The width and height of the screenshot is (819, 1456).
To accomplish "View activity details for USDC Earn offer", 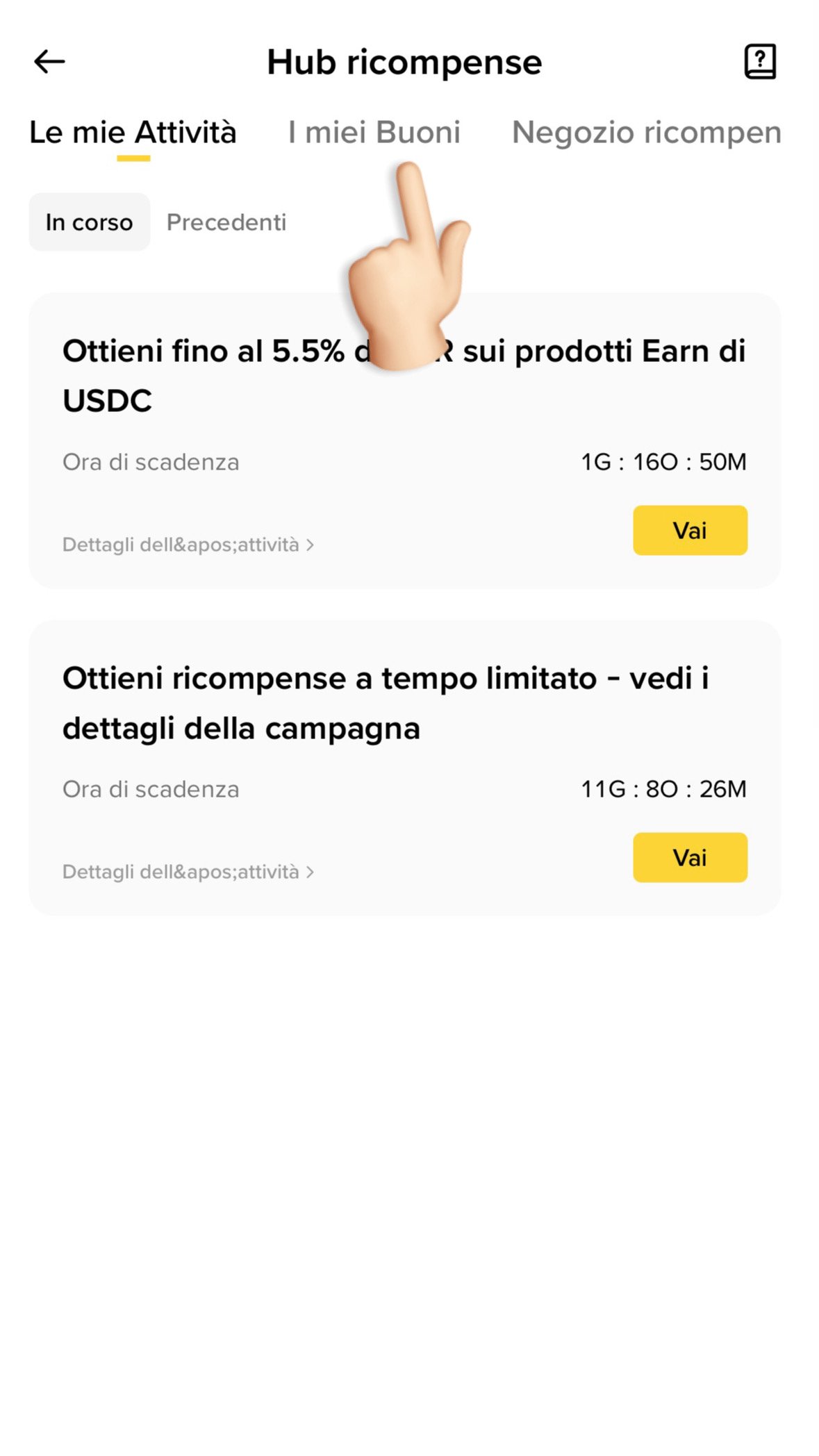I will click(x=188, y=545).
